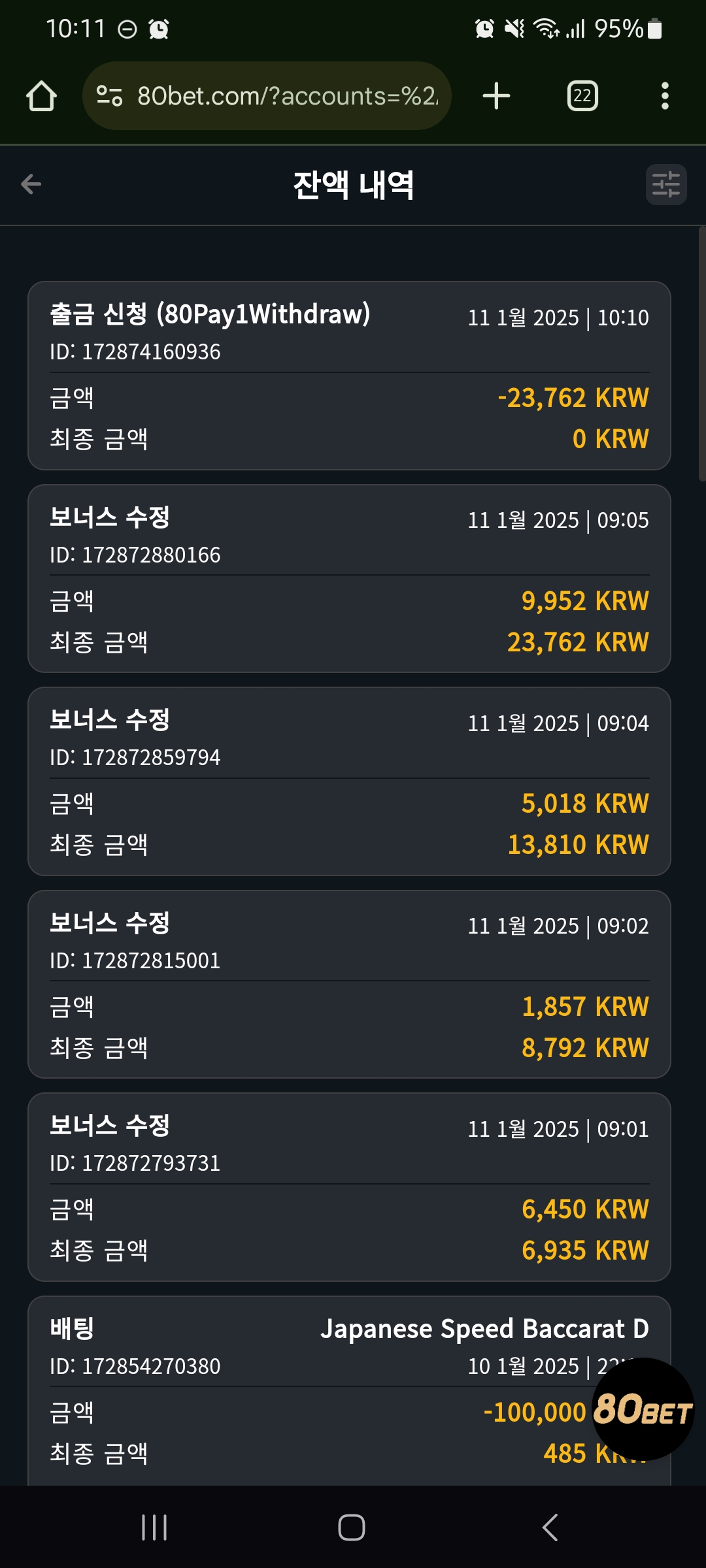View the 22 open tabs

point(582,96)
